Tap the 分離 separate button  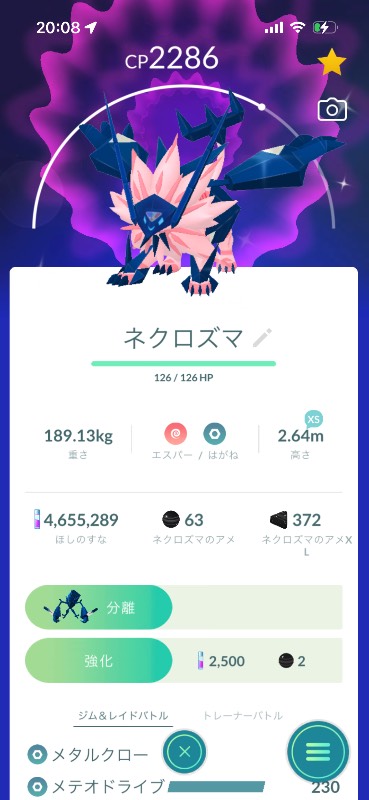pyautogui.click(x=99, y=607)
